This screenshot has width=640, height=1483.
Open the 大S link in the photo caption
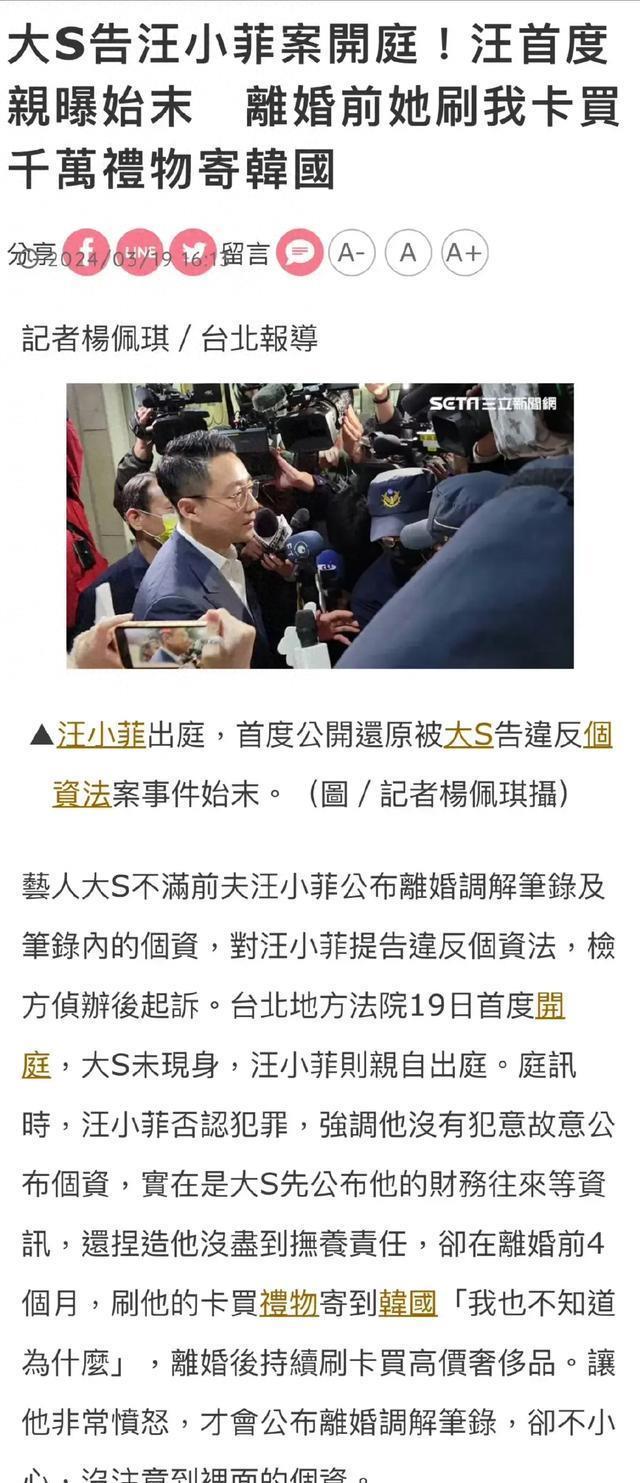(467, 736)
